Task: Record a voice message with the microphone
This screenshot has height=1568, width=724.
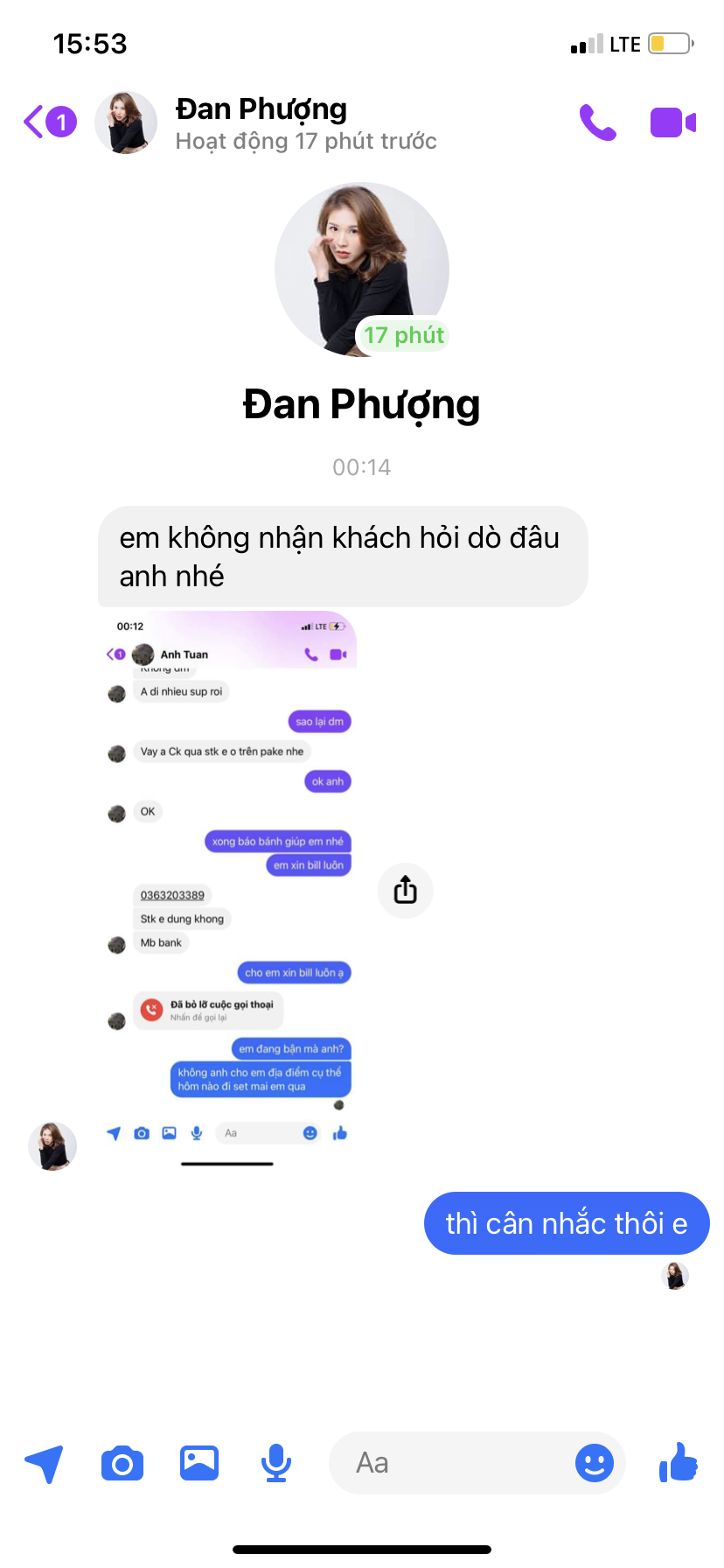Action: 276,1463
